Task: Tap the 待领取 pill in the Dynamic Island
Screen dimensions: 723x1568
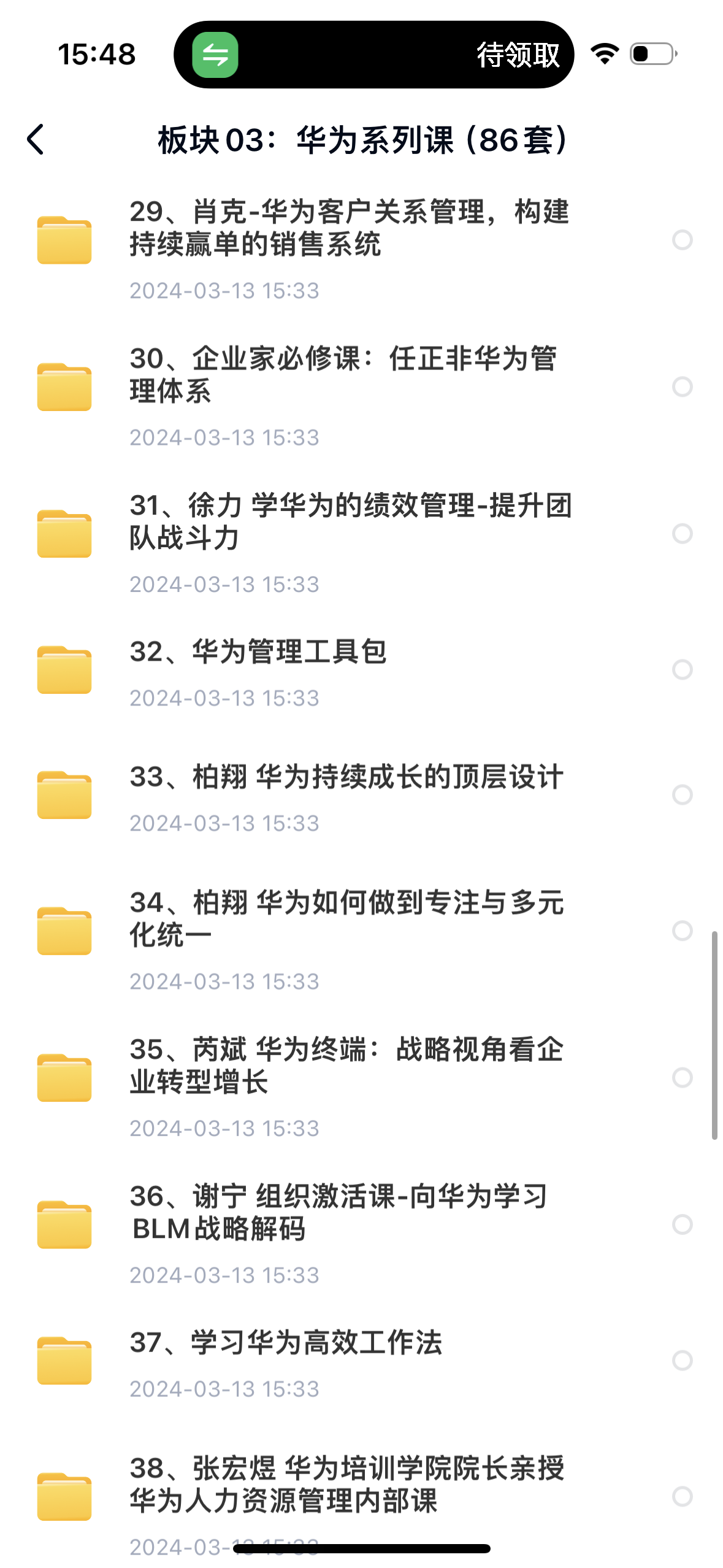Action: (x=518, y=55)
